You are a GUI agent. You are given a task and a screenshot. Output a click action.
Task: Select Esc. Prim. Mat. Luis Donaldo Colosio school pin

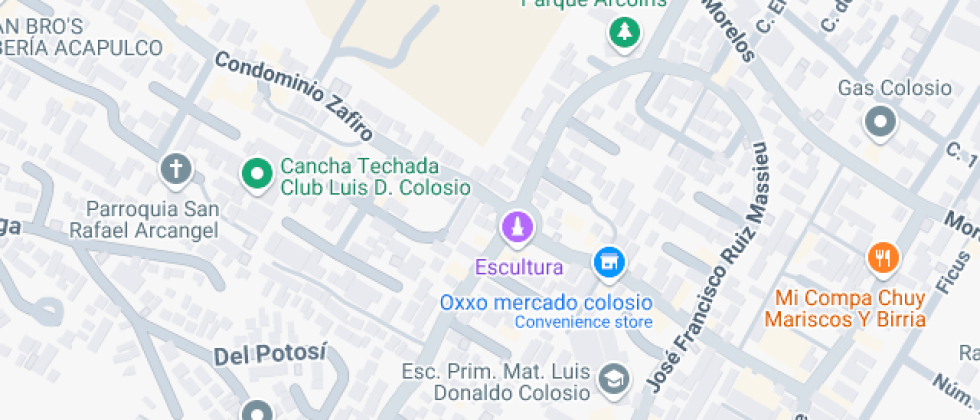tap(612, 378)
